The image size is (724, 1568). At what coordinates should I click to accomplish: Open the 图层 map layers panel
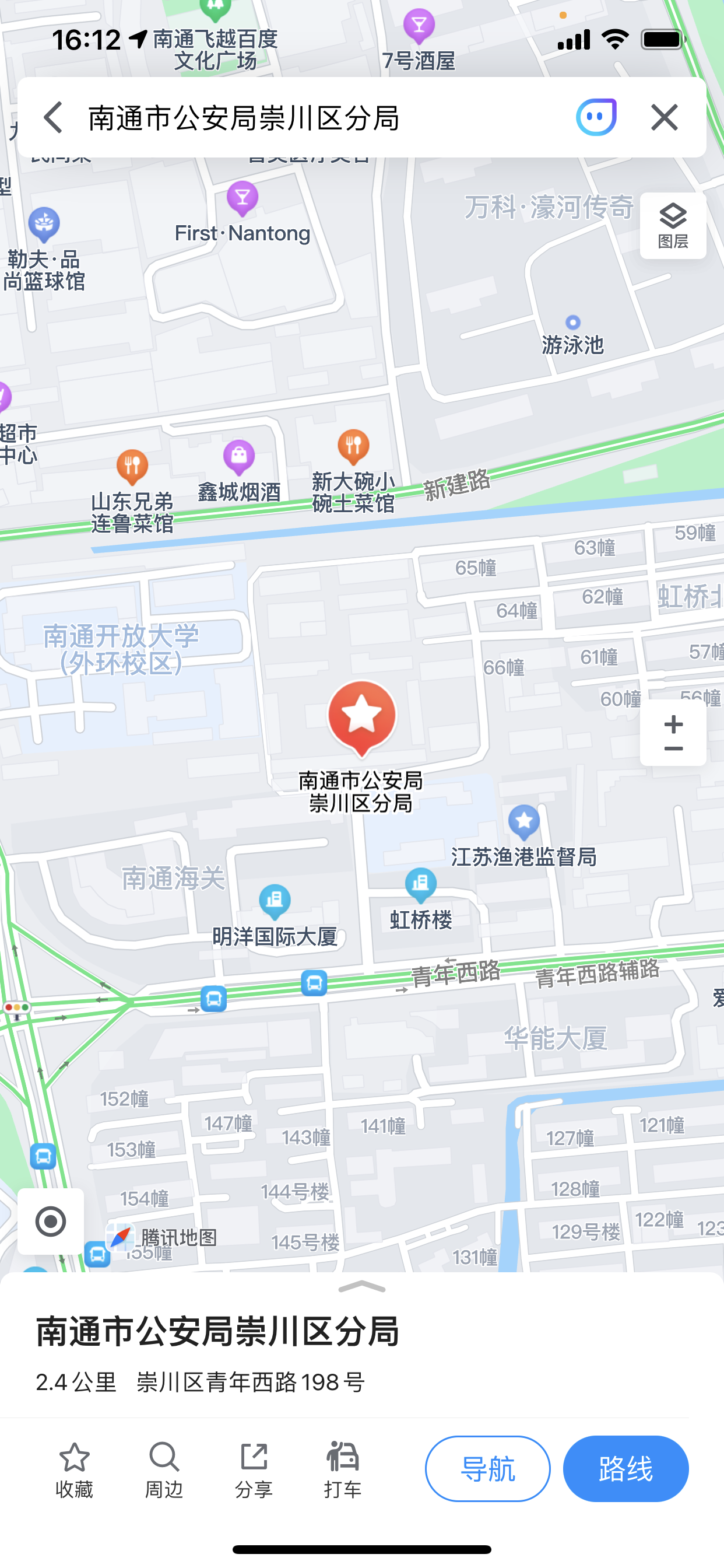pos(672,226)
